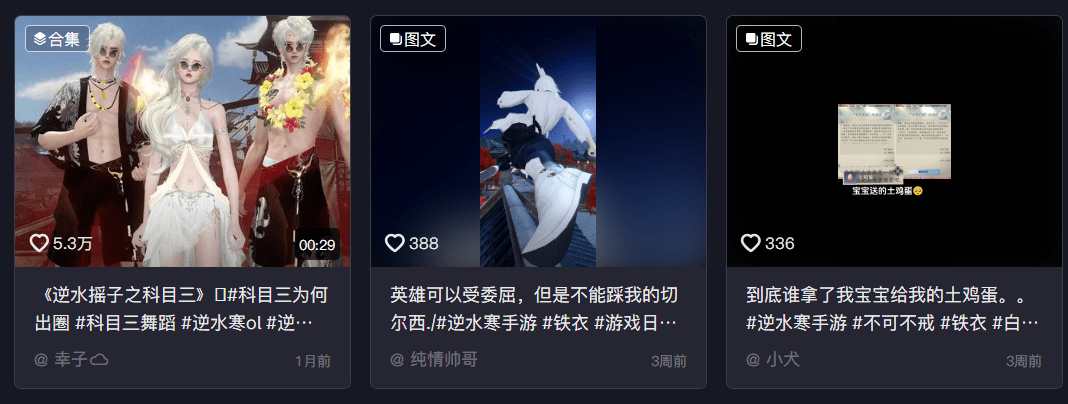Like the video with 5.3万 likes
The width and height of the screenshot is (1068, 404).
[40, 243]
